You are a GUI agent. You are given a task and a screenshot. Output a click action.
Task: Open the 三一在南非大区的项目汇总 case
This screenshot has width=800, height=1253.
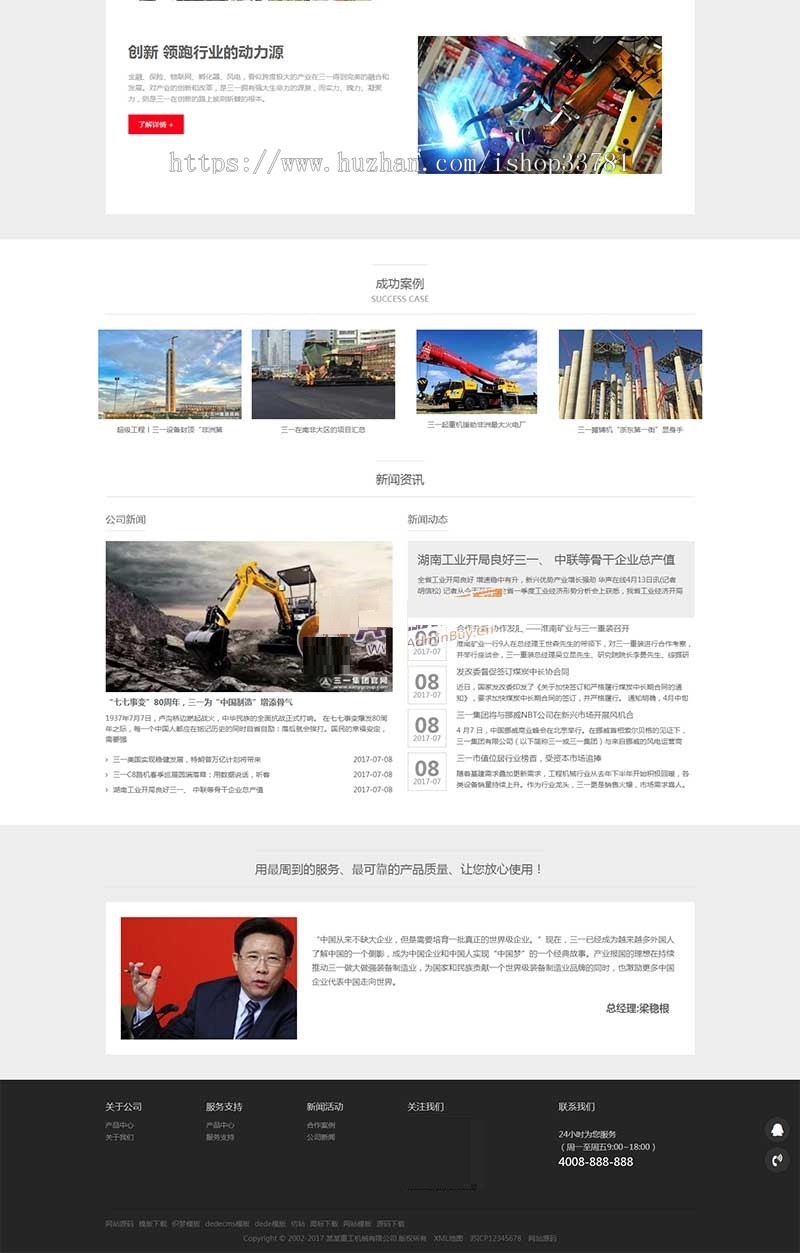tap(323, 374)
